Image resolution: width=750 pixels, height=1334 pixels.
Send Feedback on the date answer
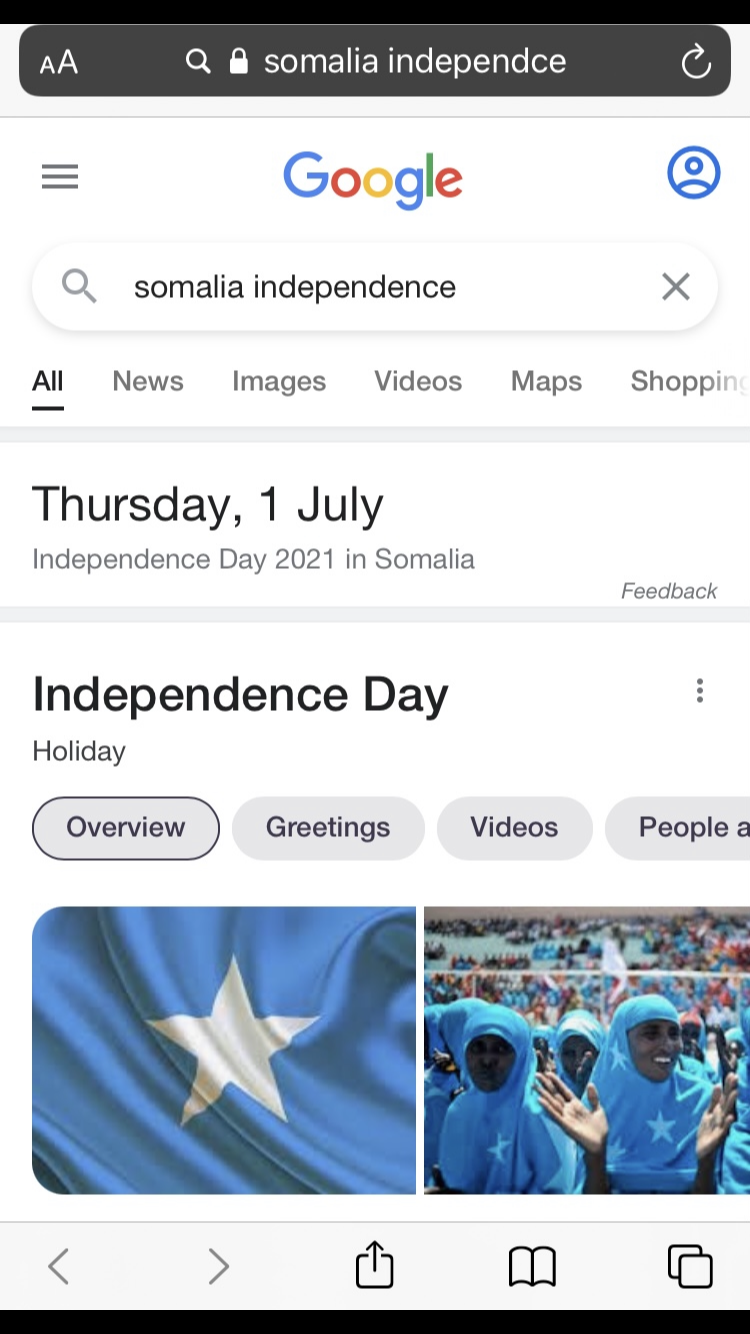coord(668,591)
